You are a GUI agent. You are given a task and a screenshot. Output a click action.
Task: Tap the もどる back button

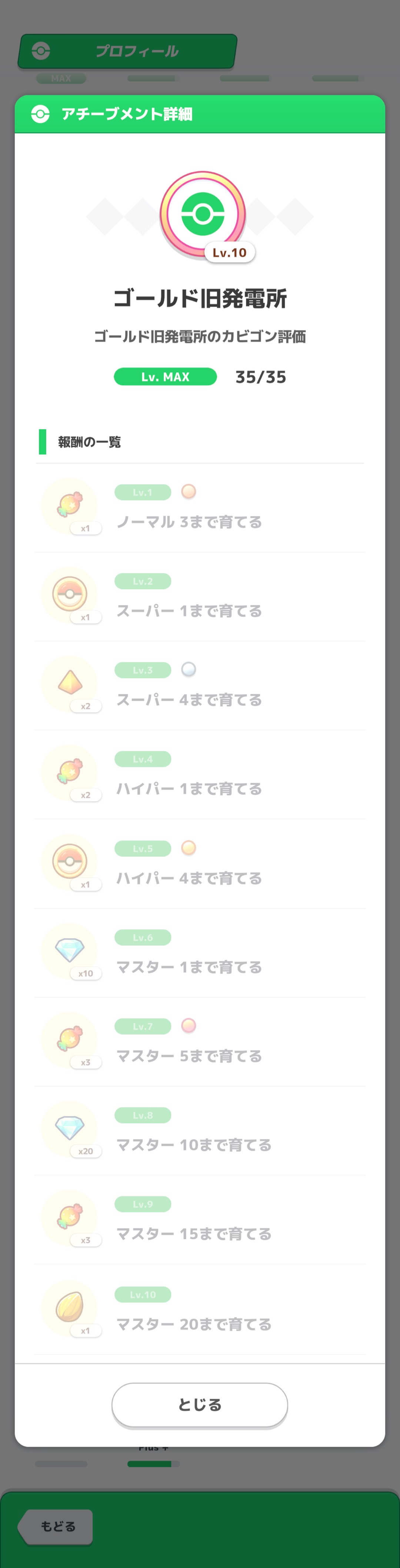click(x=57, y=1526)
